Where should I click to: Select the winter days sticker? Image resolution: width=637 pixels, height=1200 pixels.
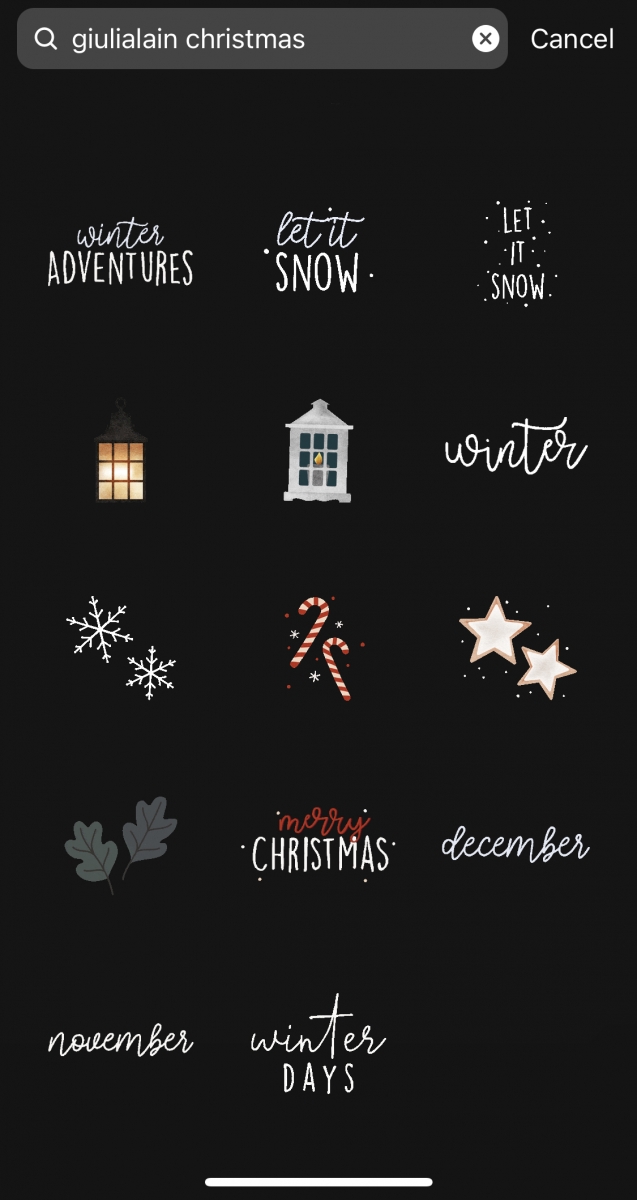coord(318,1045)
